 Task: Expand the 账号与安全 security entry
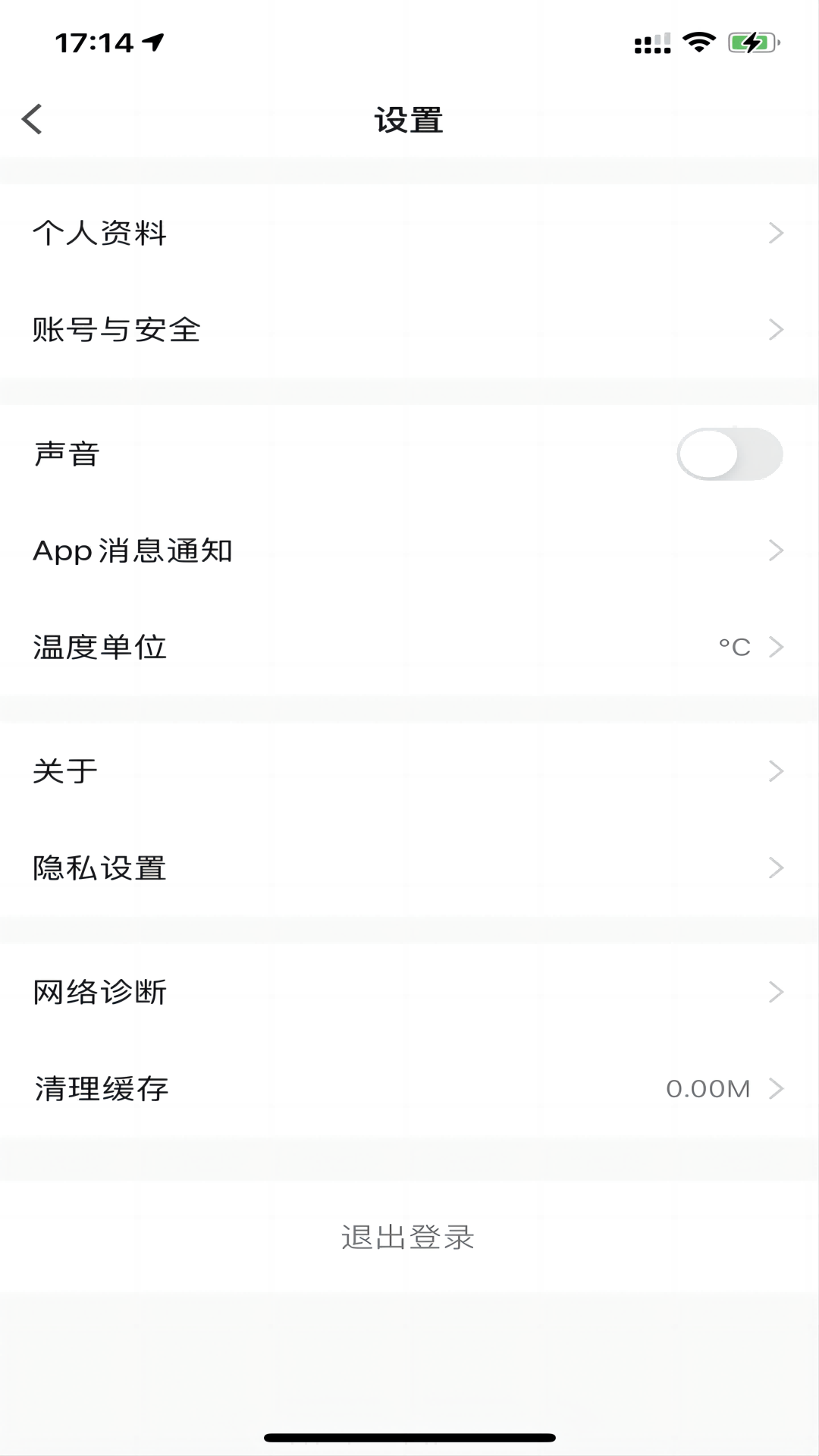409,329
